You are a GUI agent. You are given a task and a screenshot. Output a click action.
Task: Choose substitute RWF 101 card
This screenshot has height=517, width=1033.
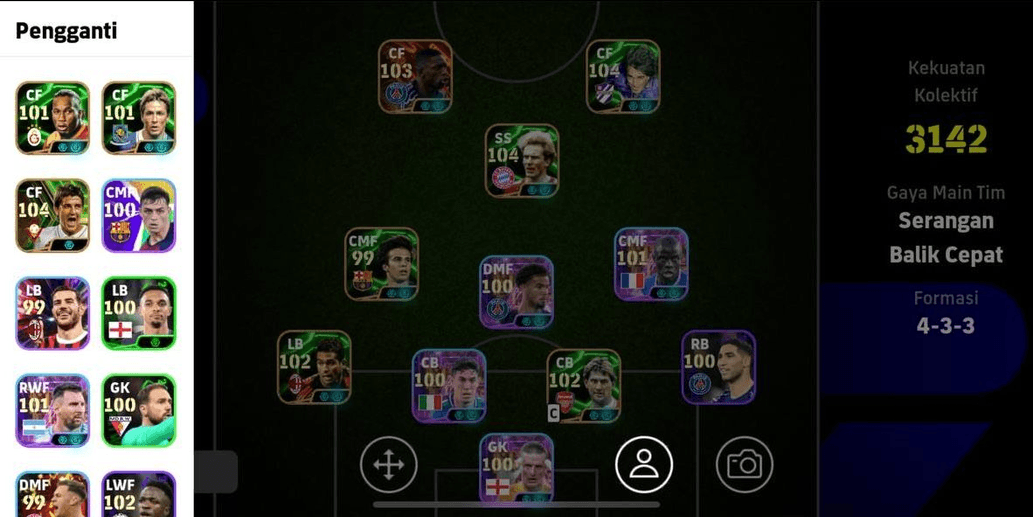click(x=53, y=410)
